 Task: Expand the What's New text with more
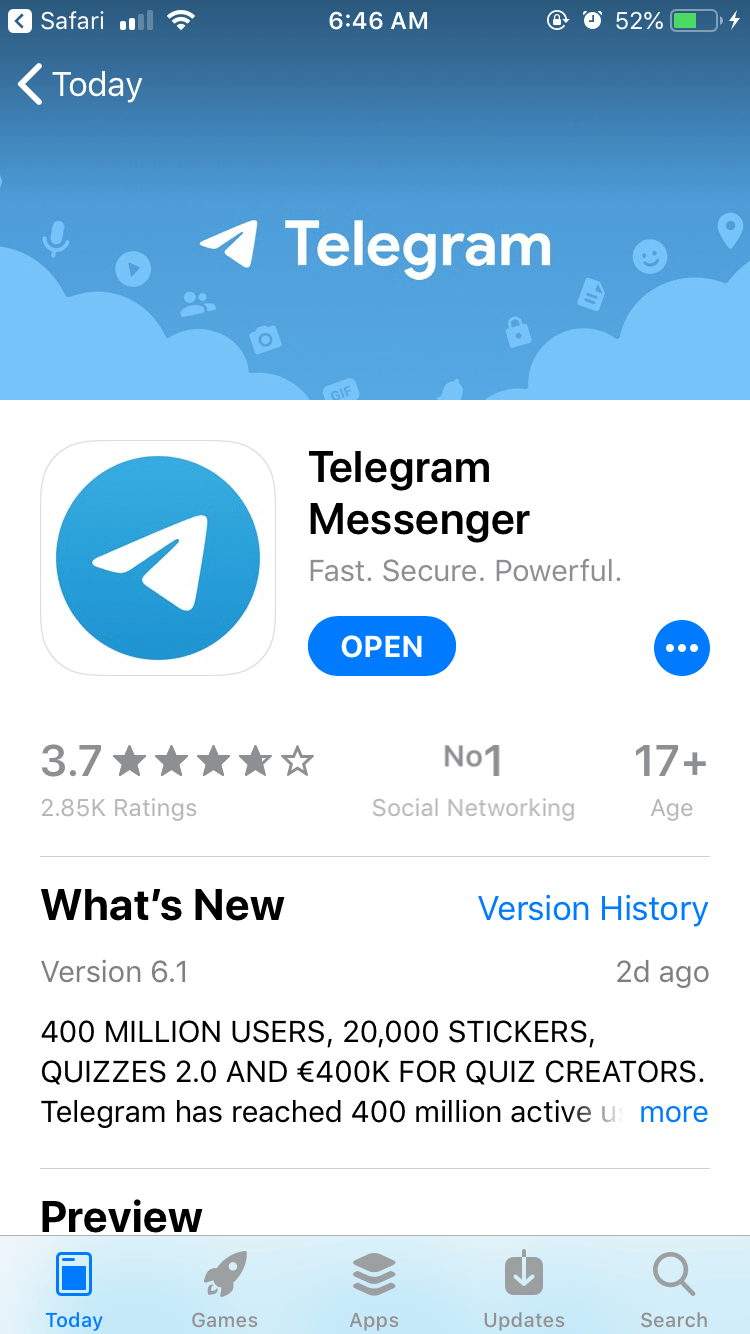click(x=673, y=1112)
